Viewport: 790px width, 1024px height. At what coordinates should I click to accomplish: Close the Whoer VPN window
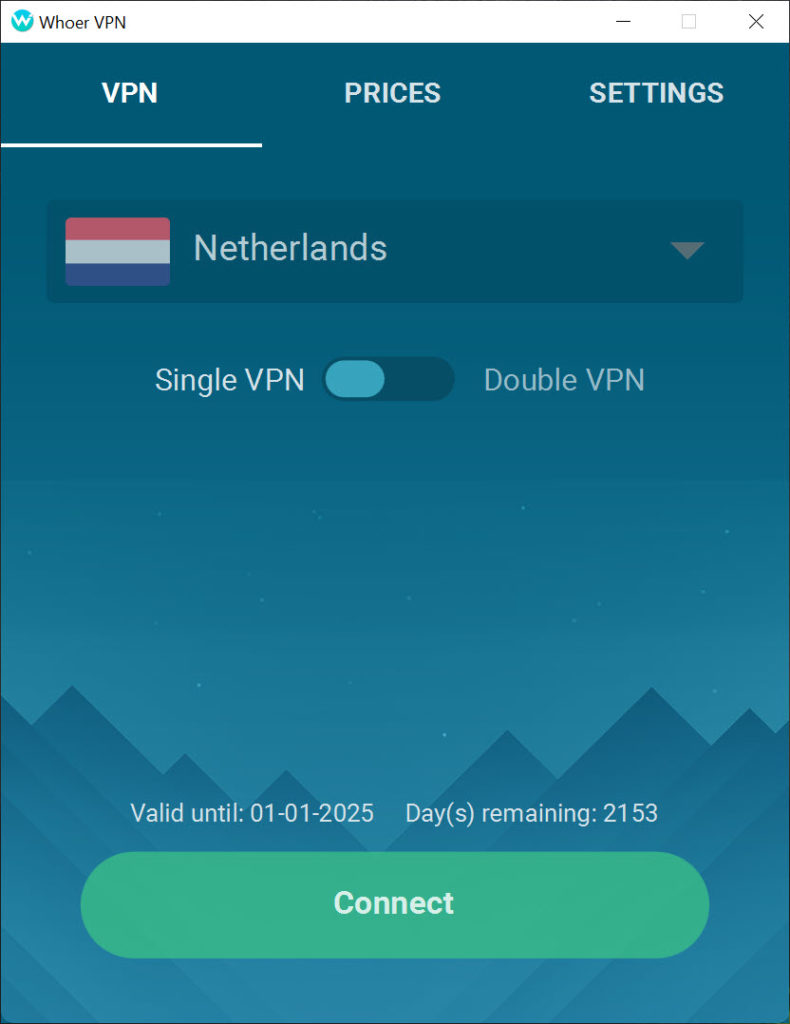click(x=756, y=21)
